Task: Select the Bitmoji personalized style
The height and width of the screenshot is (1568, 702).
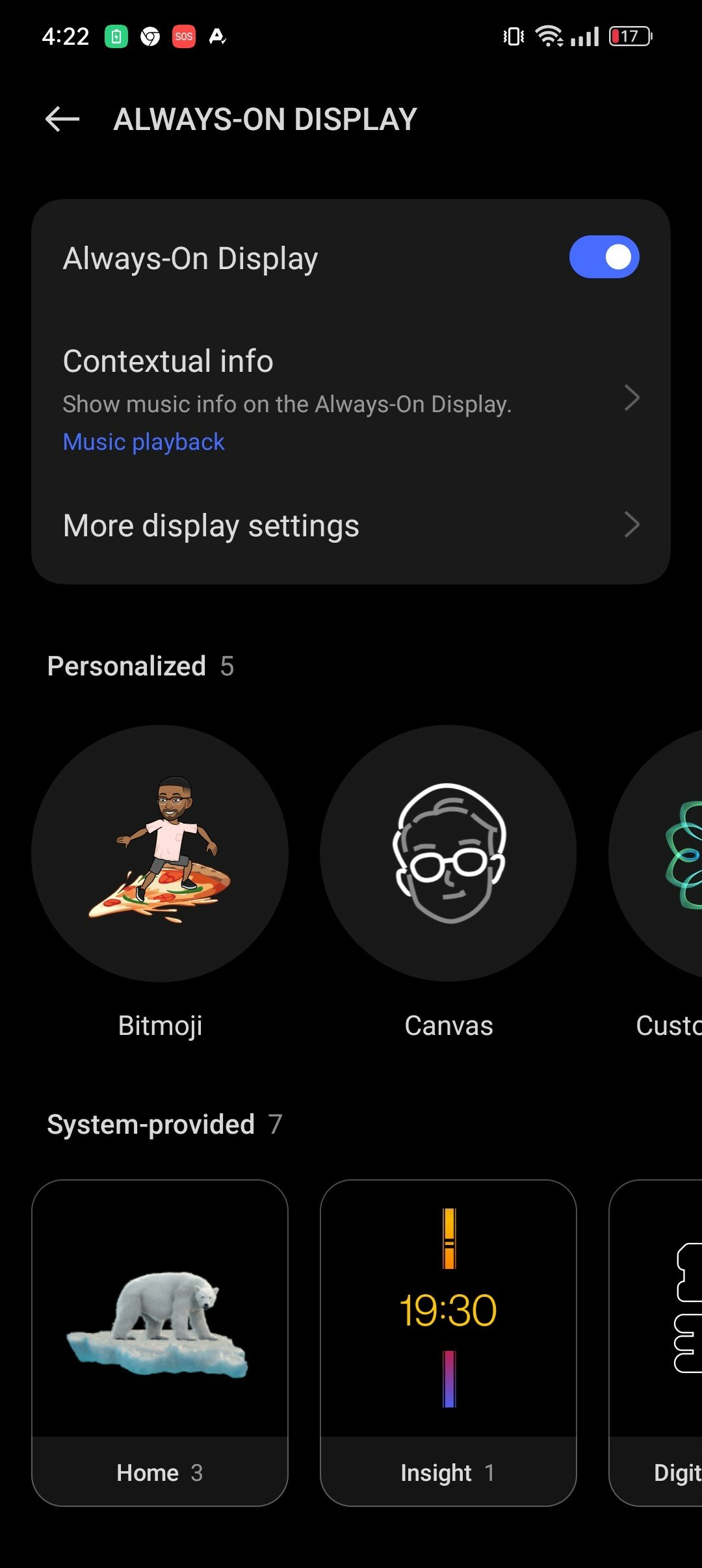Action: pyautogui.click(x=160, y=853)
